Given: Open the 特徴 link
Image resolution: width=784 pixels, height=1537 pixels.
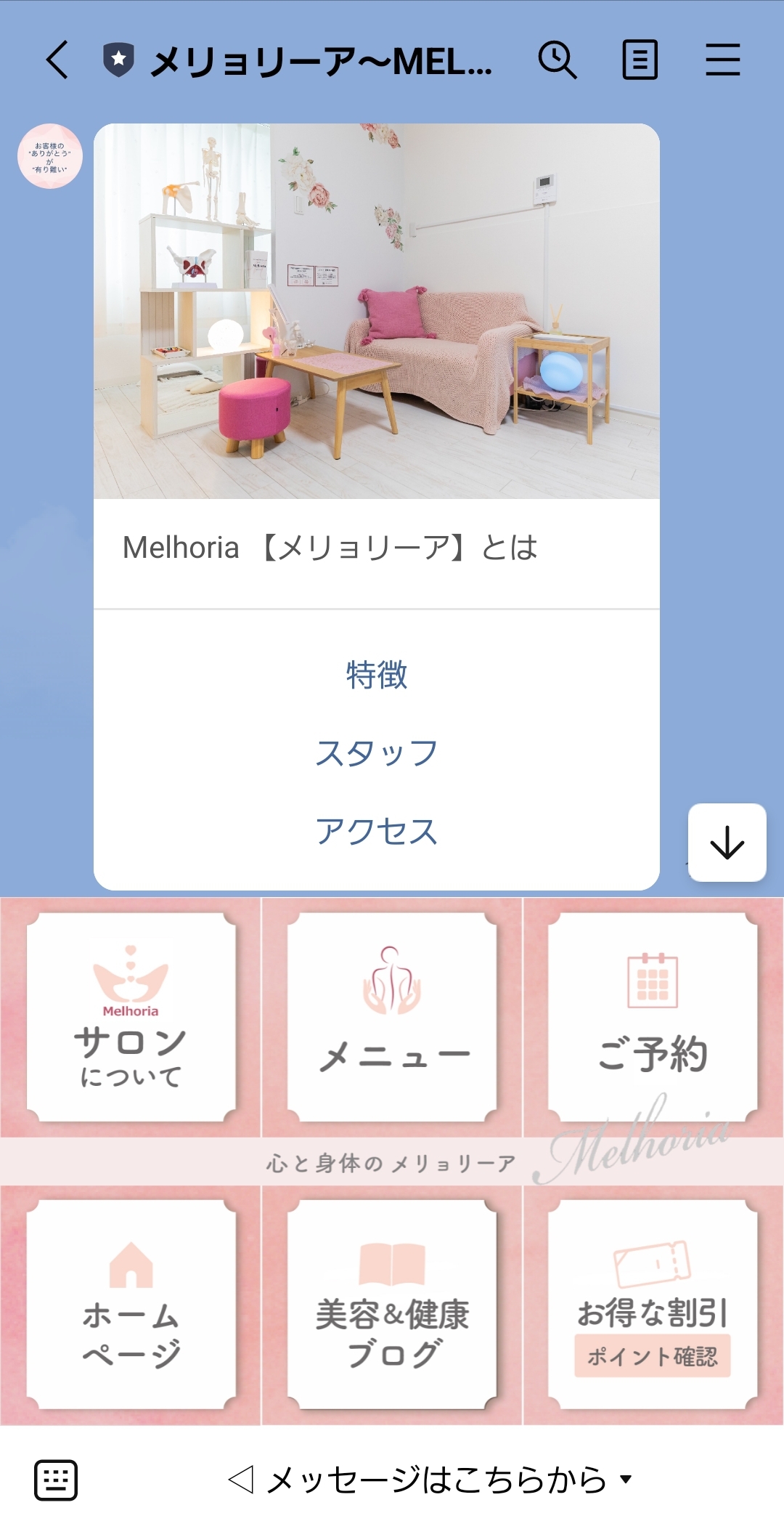Looking at the screenshot, I should pyautogui.click(x=377, y=675).
